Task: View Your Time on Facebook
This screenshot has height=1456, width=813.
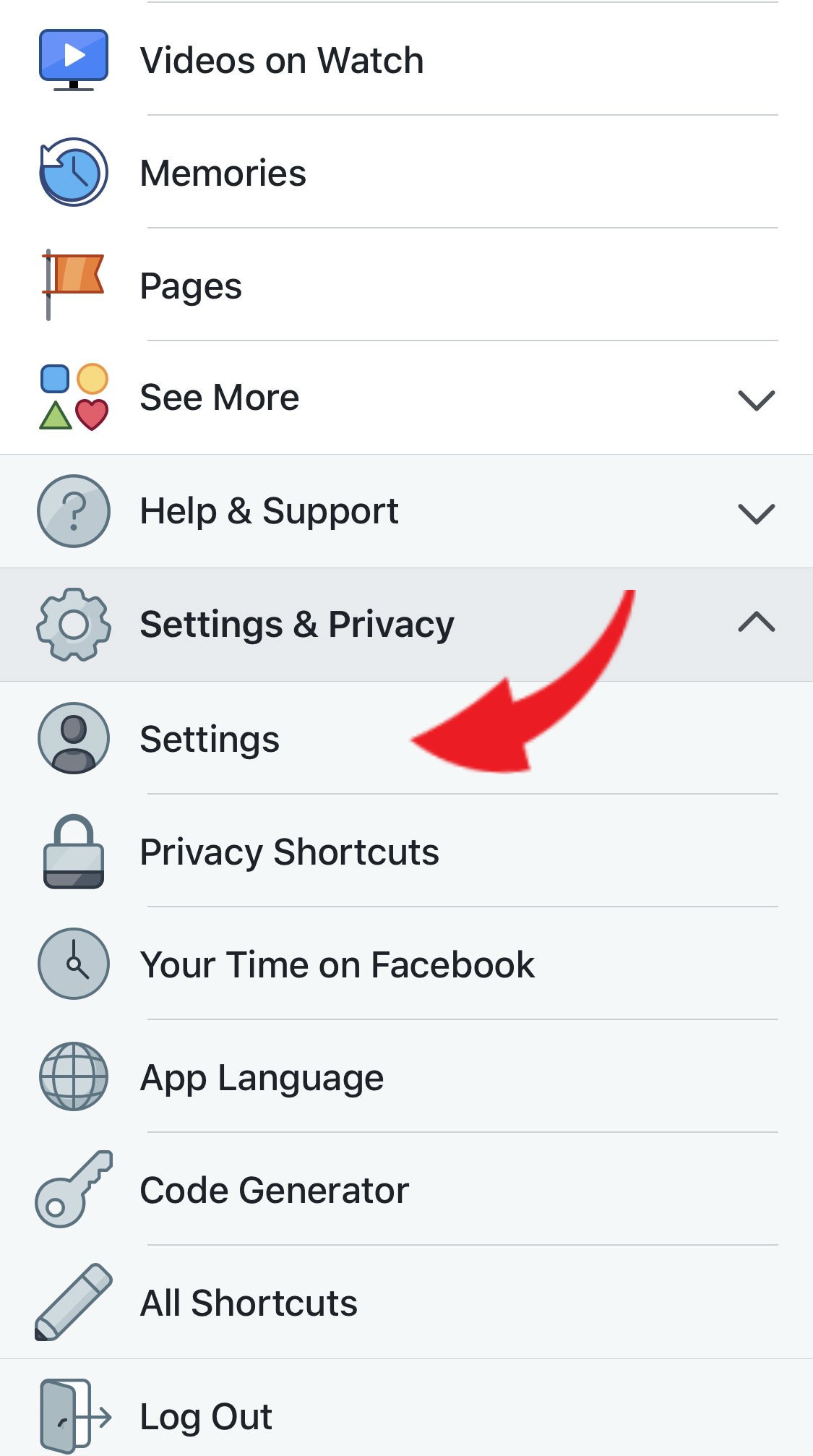Action: tap(406, 964)
